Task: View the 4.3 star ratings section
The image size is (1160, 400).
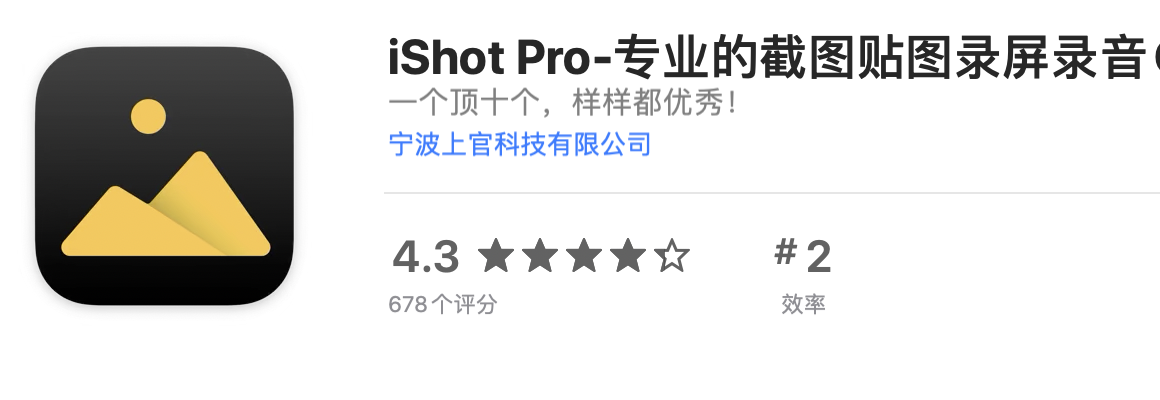Action: (x=540, y=258)
